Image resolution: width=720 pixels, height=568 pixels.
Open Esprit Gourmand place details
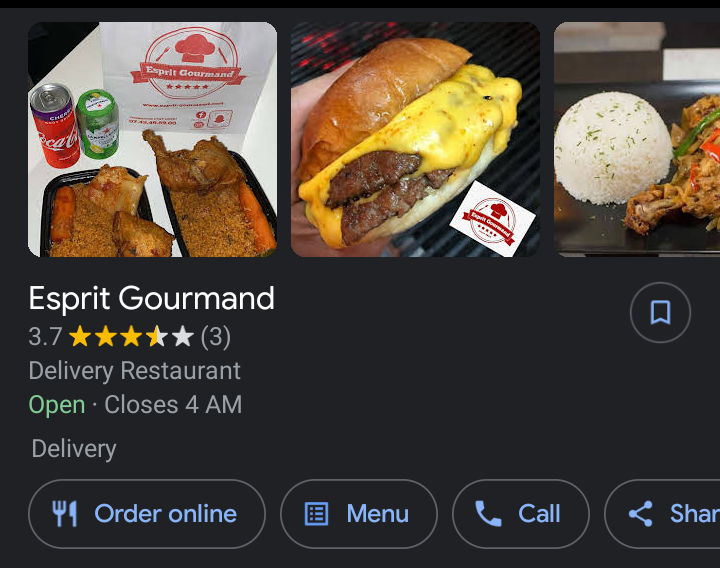(x=151, y=298)
